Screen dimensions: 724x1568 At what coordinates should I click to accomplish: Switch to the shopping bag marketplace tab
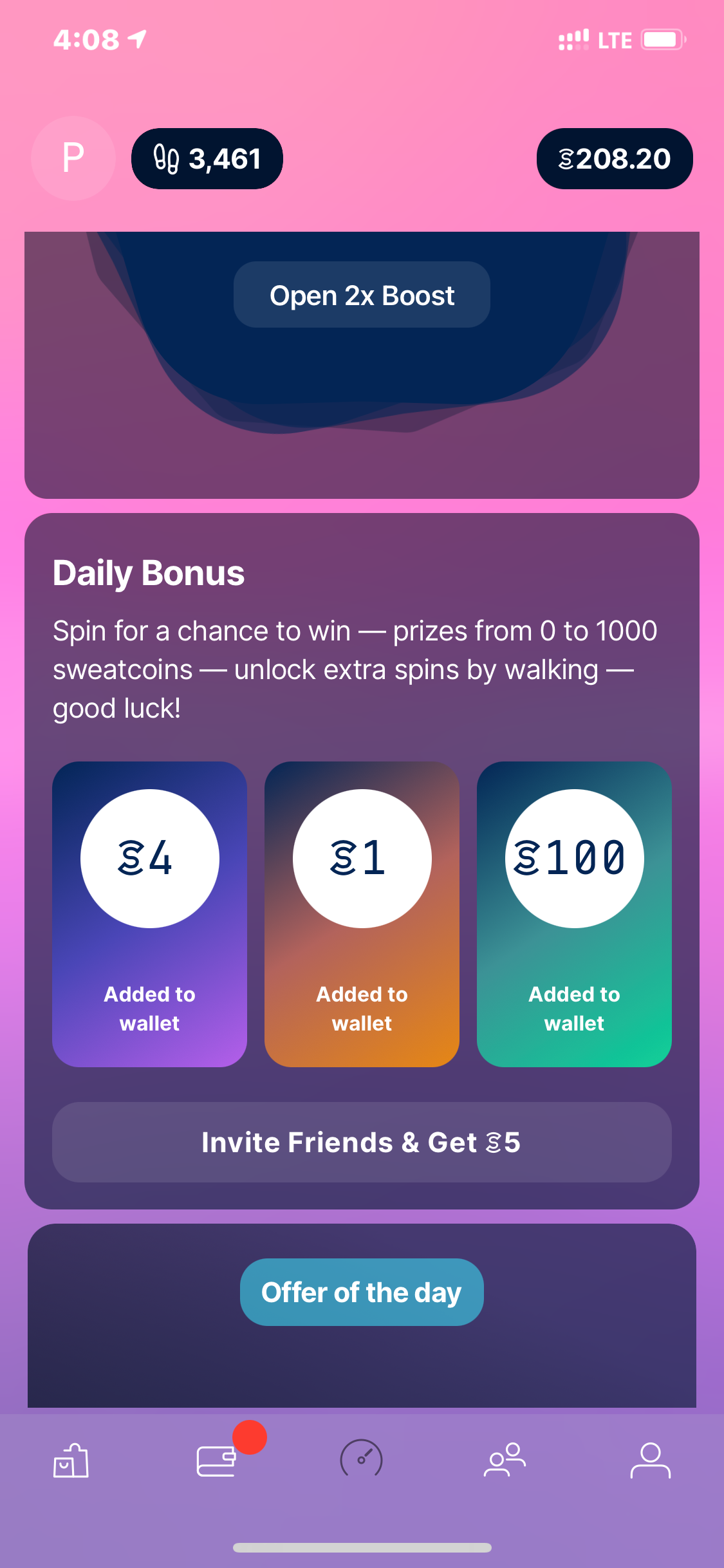pyautogui.click(x=71, y=1460)
